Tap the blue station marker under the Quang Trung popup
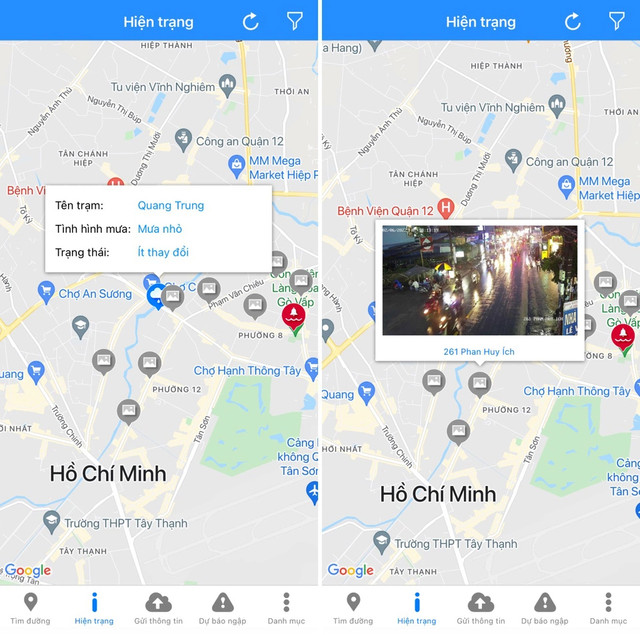This screenshot has height=635, width=640. pos(156,297)
